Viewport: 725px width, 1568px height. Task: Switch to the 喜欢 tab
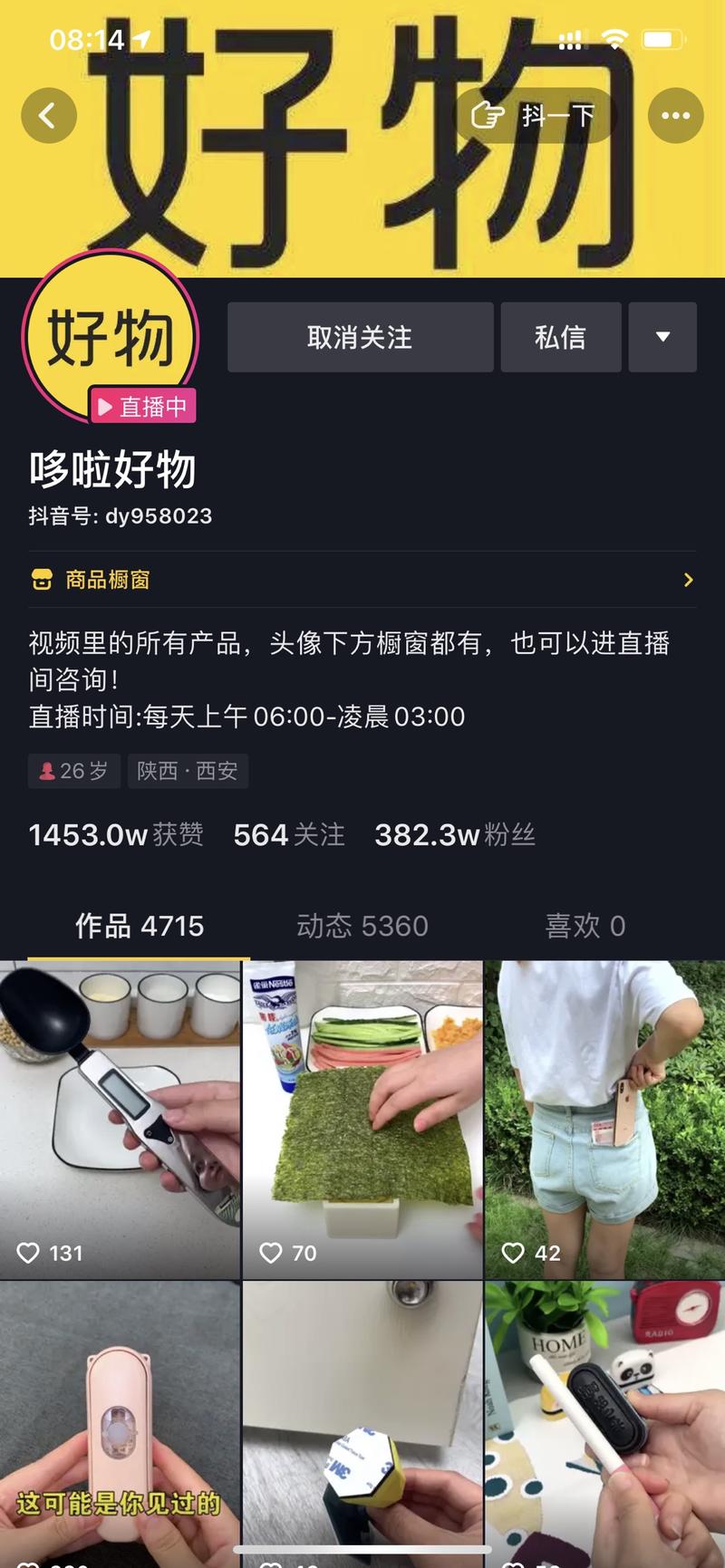[585, 926]
